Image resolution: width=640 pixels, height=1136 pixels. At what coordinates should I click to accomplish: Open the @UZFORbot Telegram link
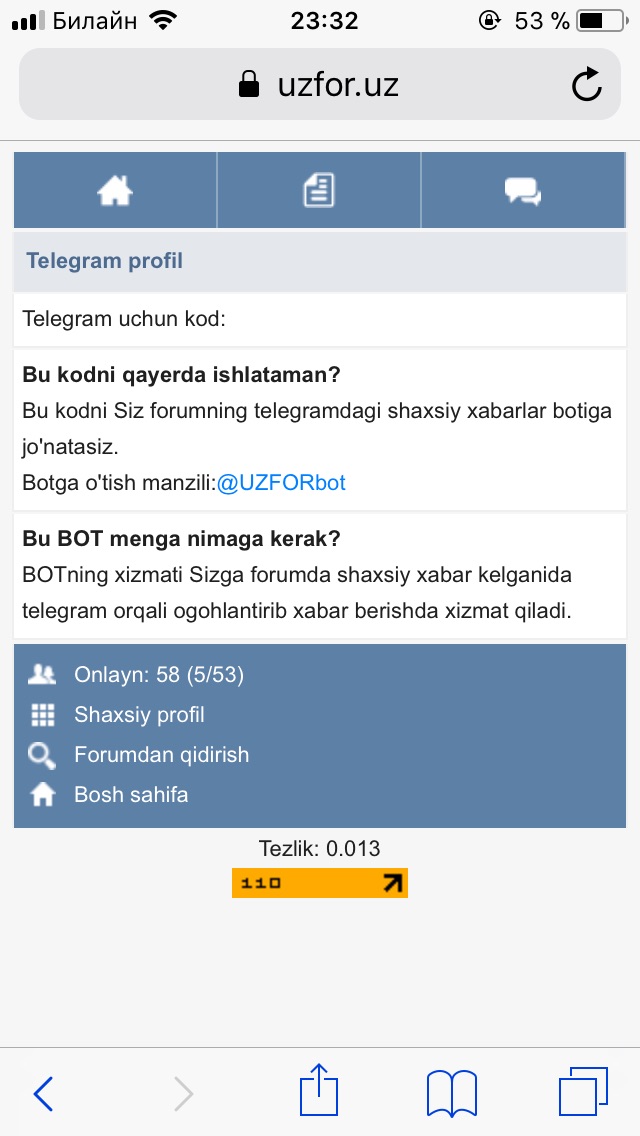pyautogui.click(x=281, y=483)
